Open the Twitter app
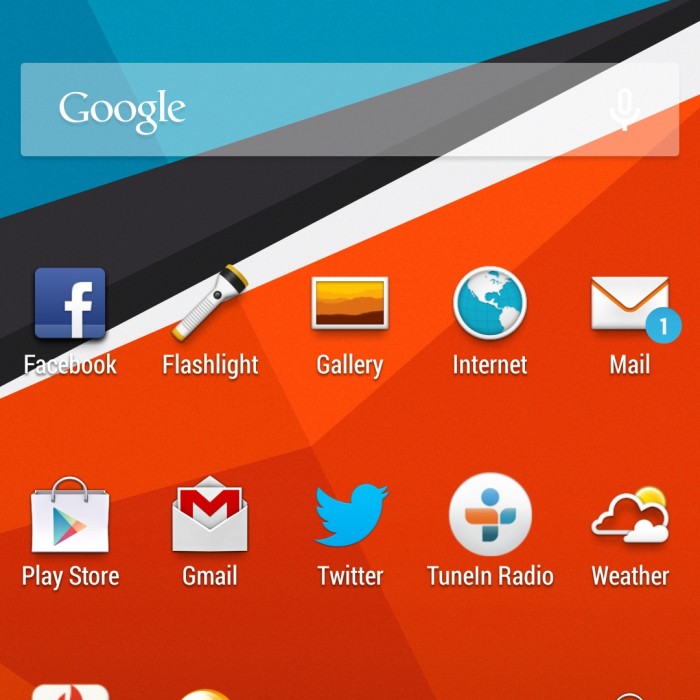Screen dimensions: 700x700 (350, 516)
